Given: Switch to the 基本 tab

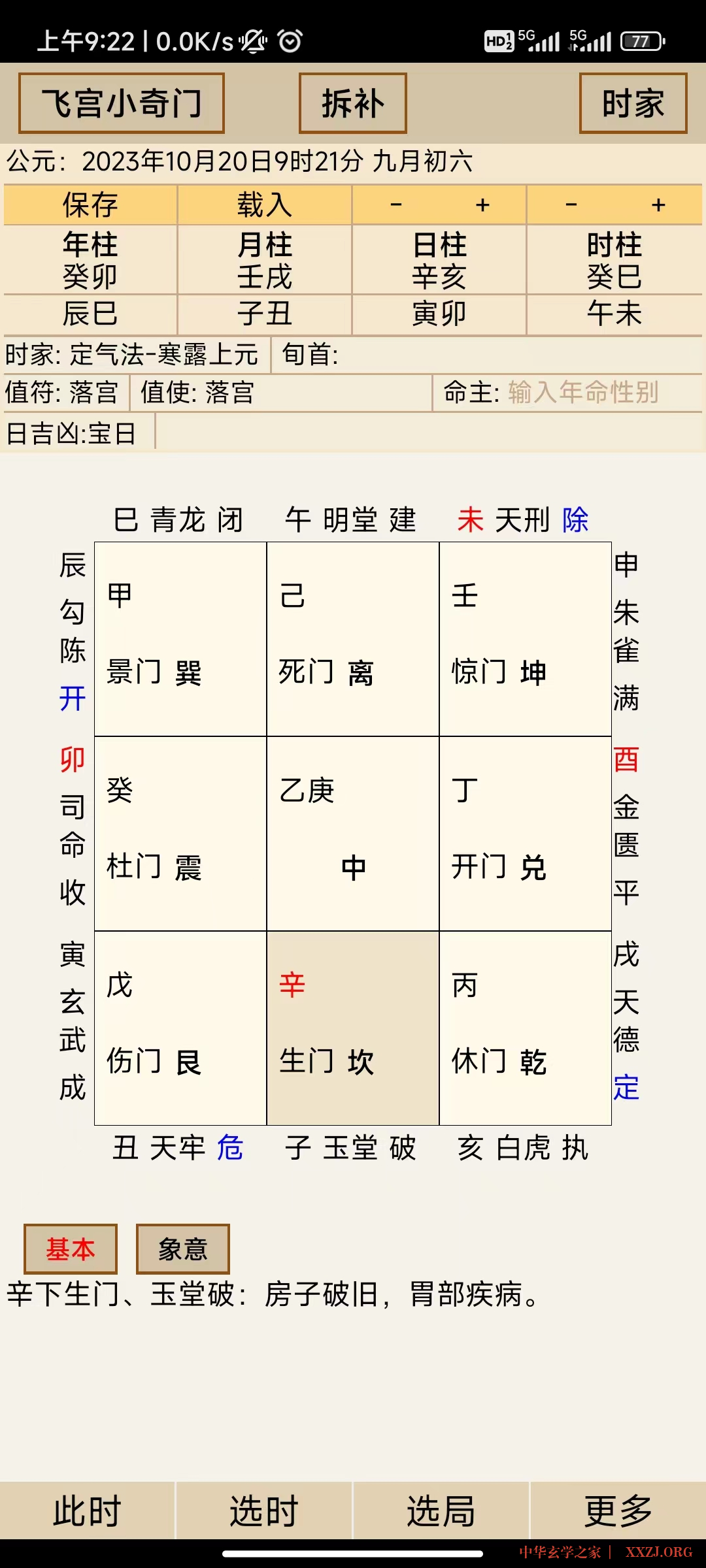Looking at the screenshot, I should click(x=71, y=1249).
